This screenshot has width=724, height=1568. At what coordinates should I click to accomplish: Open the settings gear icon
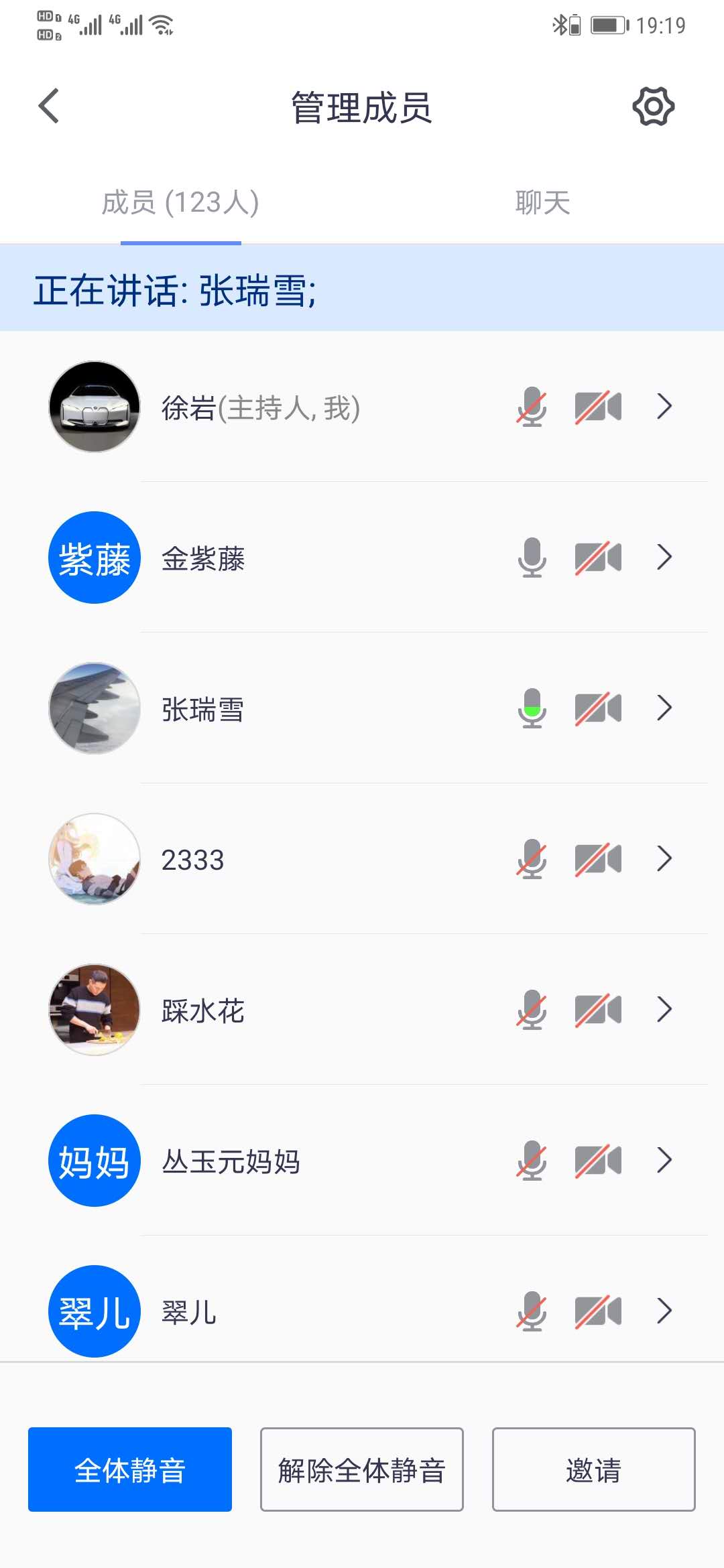tap(653, 107)
